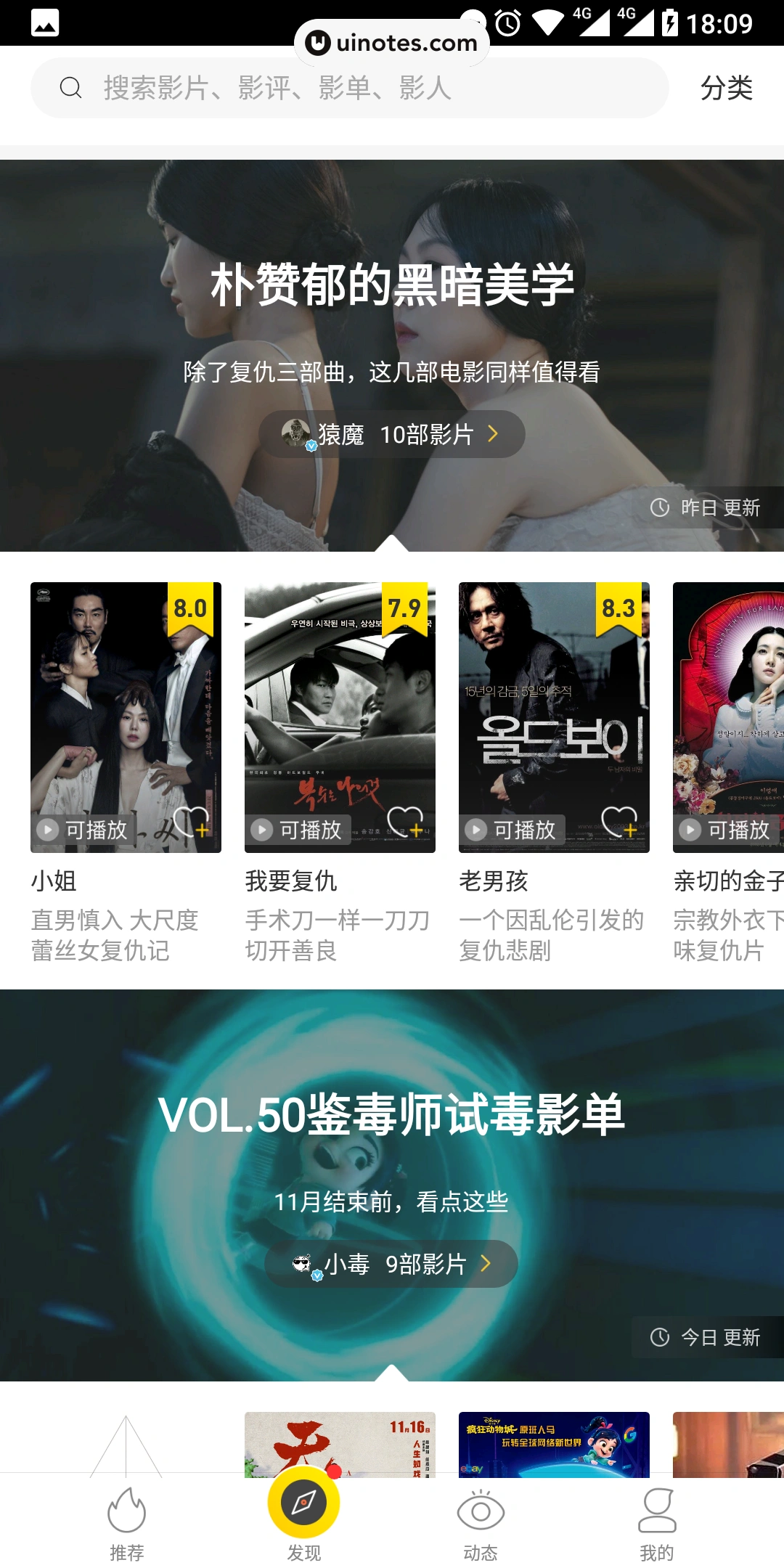Add 小姐 to the want-to-watch list

tap(192, 822)
